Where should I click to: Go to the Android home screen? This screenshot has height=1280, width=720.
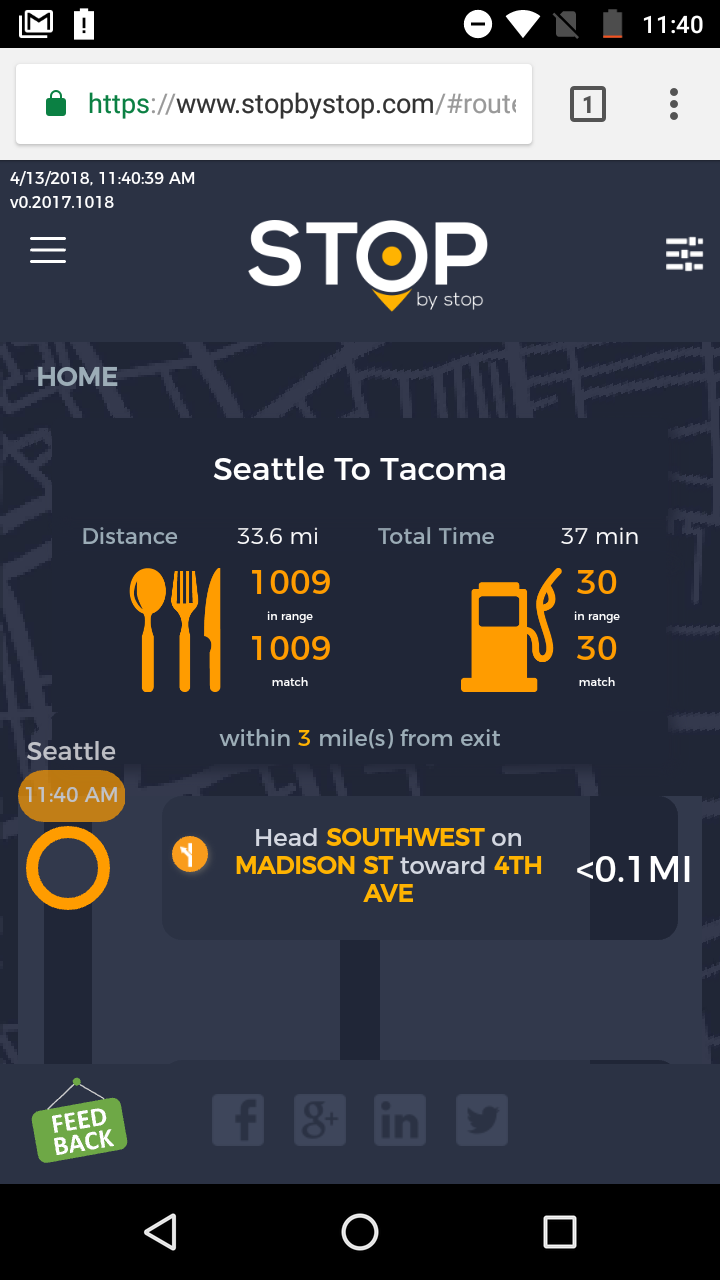(360, 1232)
